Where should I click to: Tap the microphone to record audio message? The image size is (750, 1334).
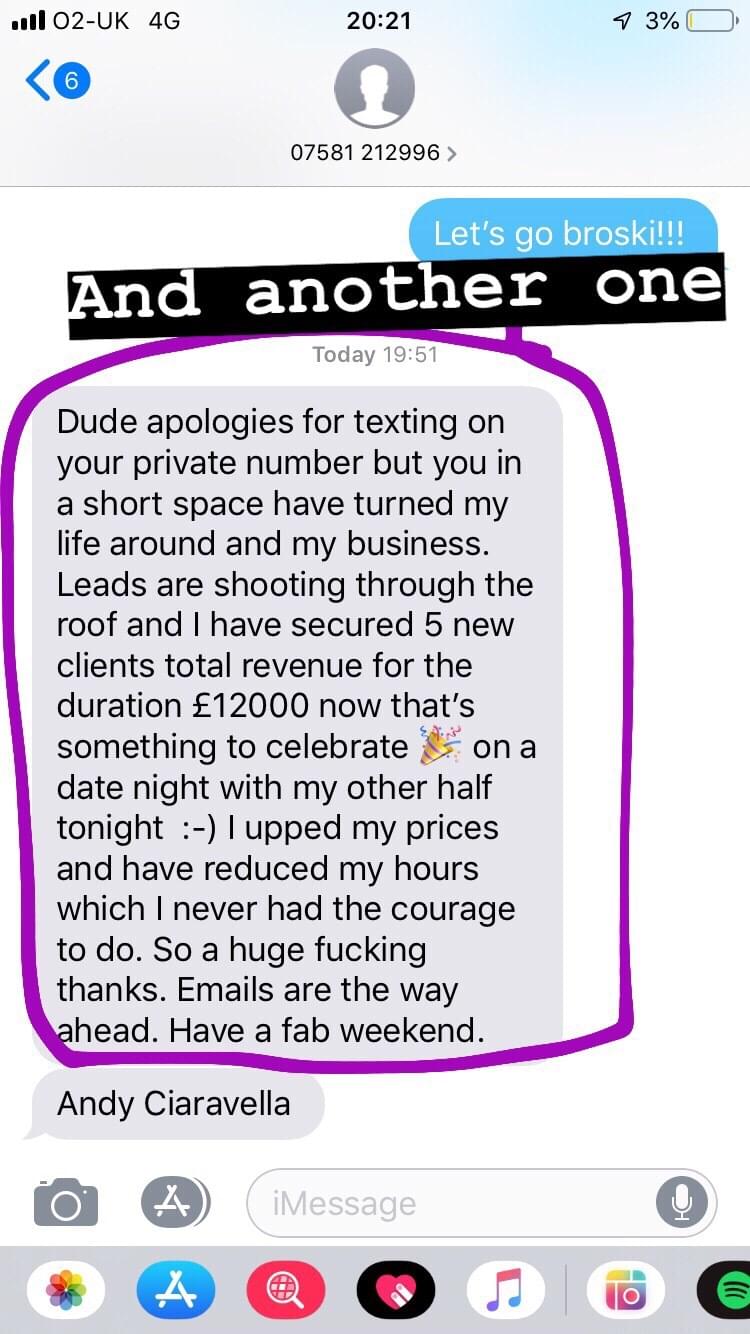click(682, 1202)
